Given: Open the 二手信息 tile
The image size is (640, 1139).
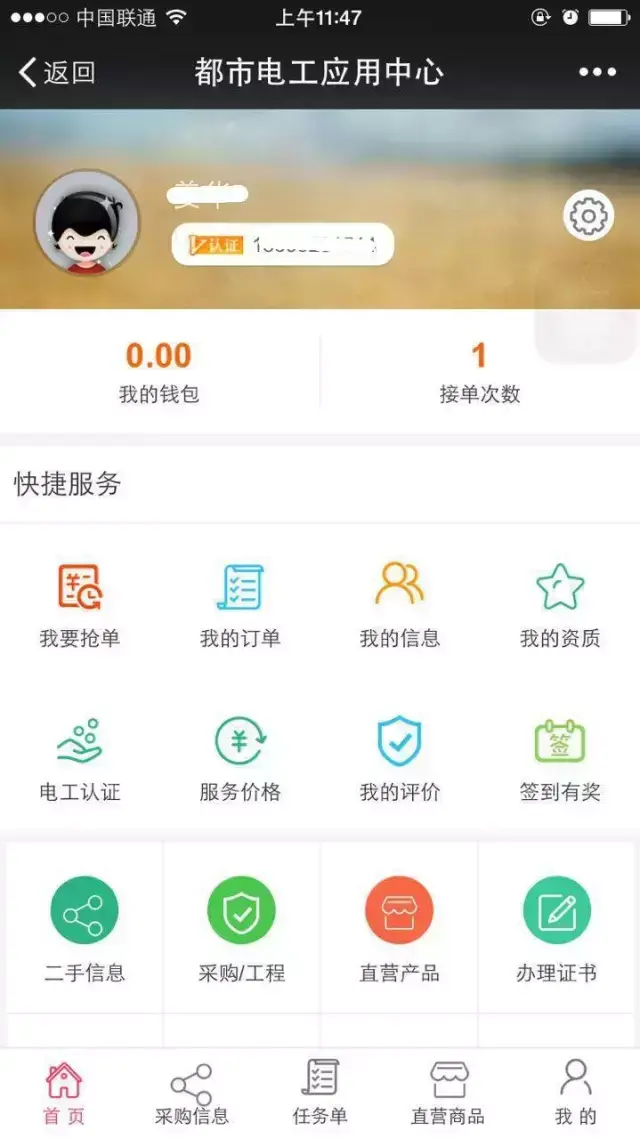Looking at the screenshot, I should click(x=85, y=927).
